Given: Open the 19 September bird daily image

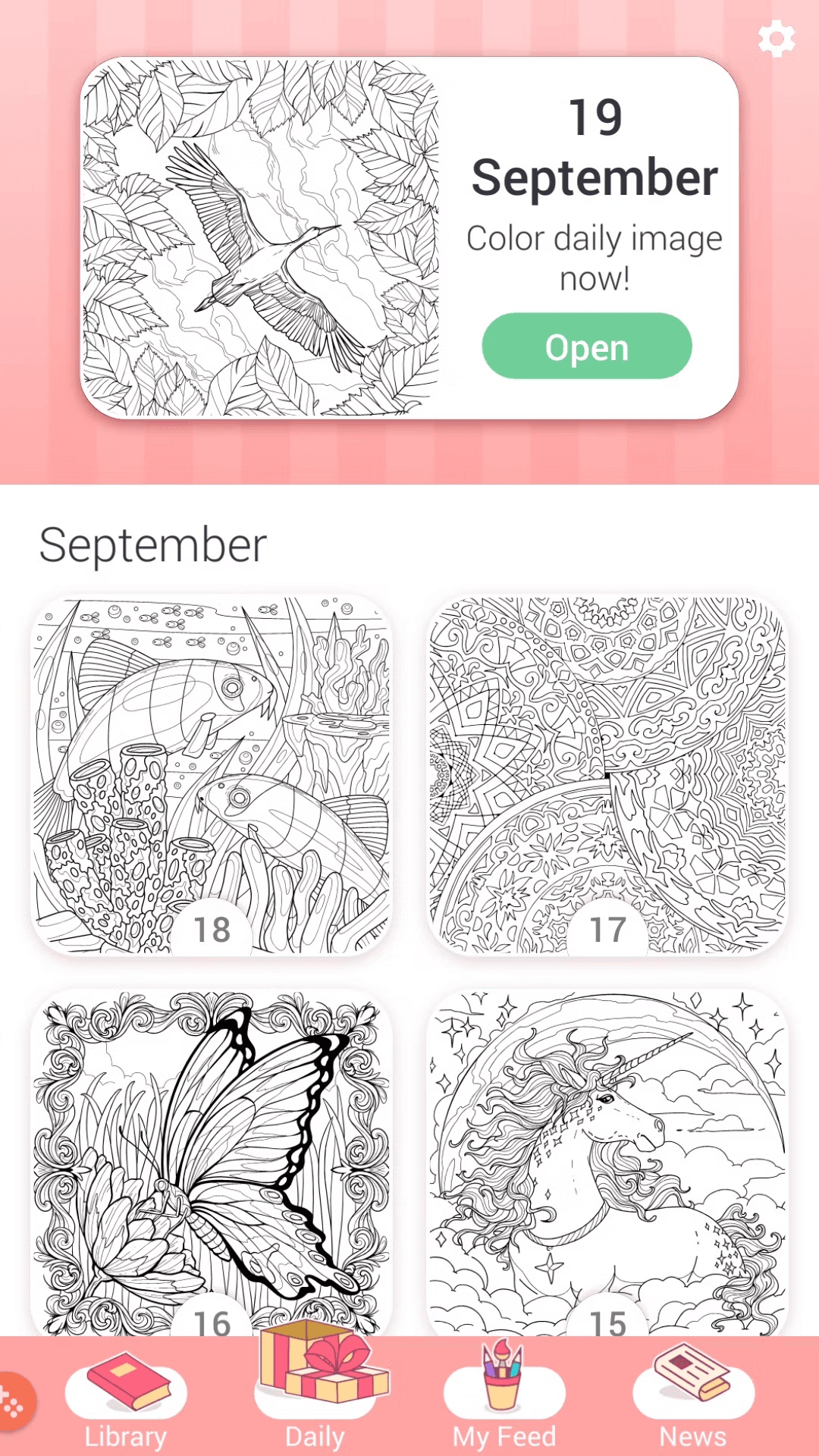Looking at the screenshot, I should point(260,238).
